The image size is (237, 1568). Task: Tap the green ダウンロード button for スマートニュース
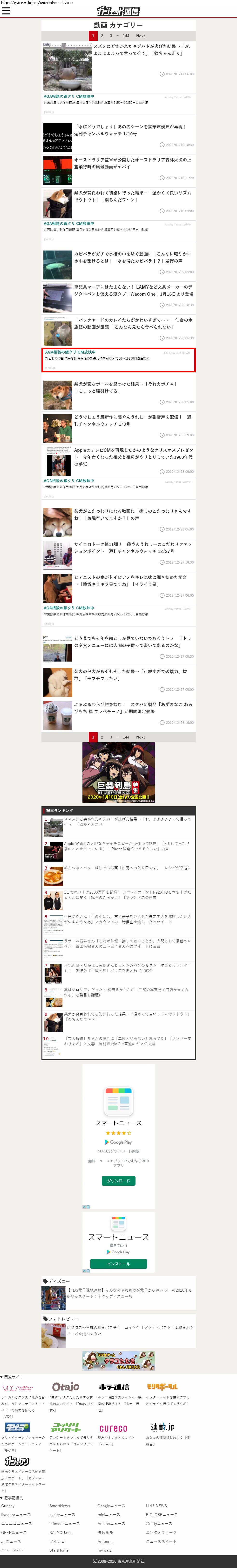click(119, 1181)
